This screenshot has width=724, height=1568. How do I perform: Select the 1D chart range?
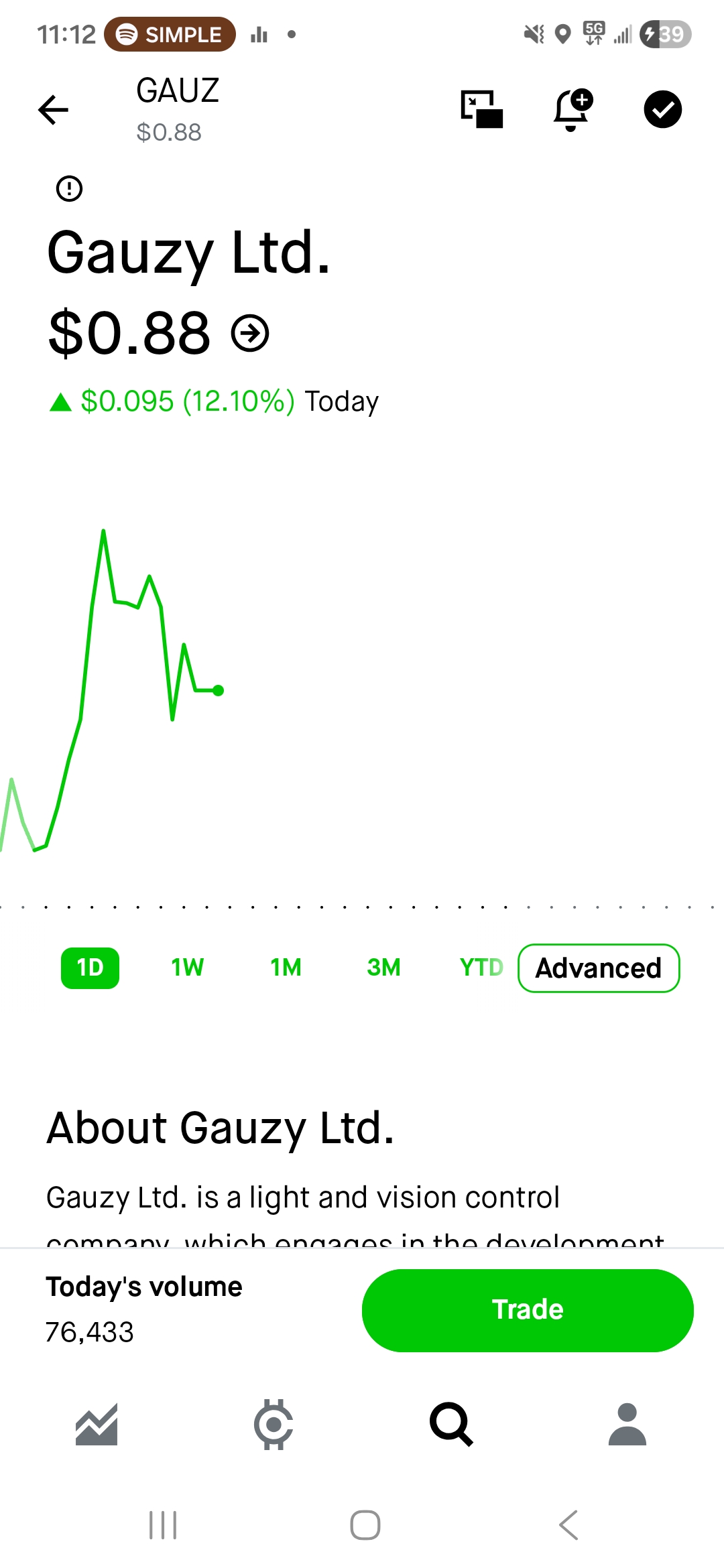click(90, 968)
